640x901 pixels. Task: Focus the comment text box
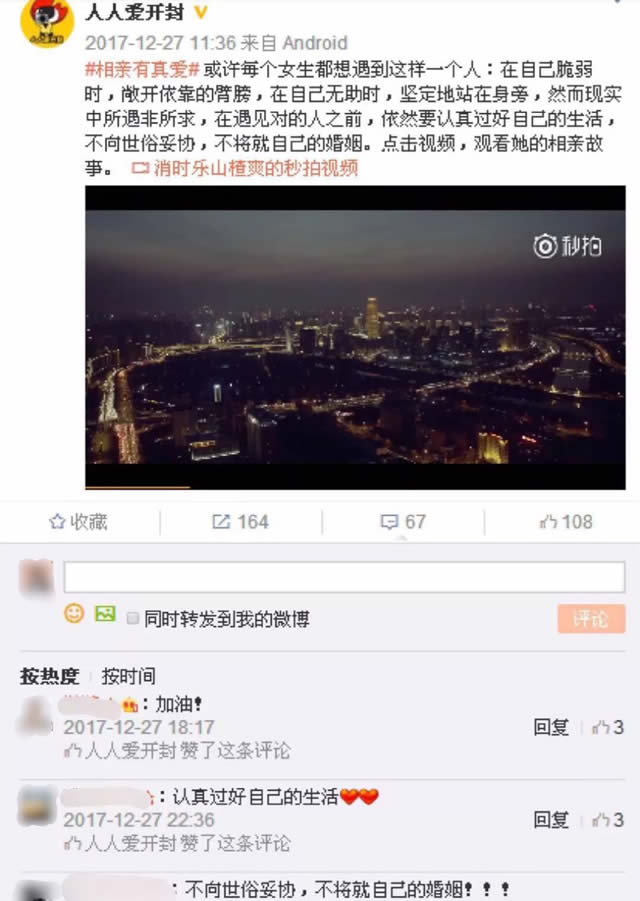pyautogui.click(x=344, y=577)
